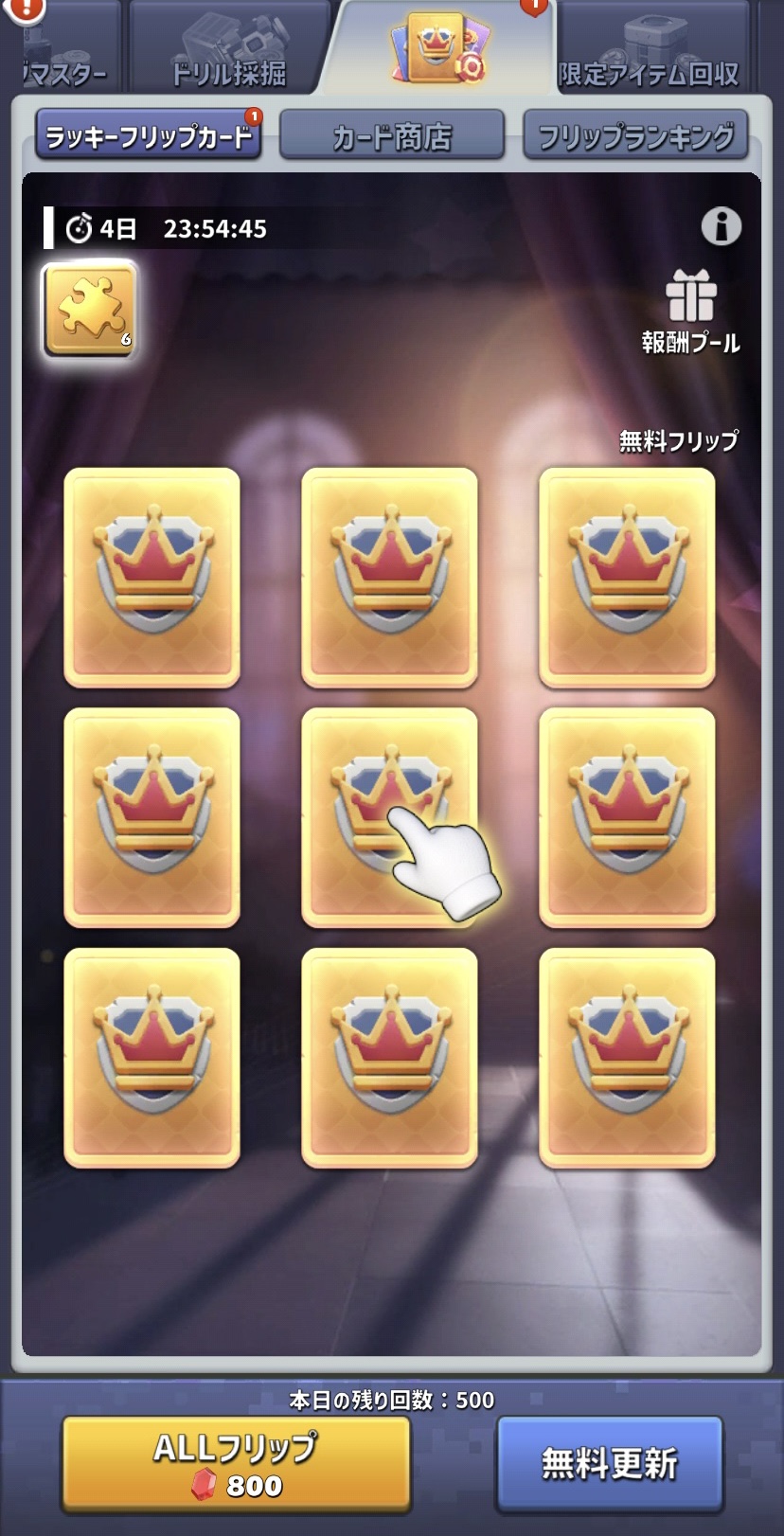Select the ラッキーフリップカード tab
This screenshot has height=1536, width=784.
(149, 135)
